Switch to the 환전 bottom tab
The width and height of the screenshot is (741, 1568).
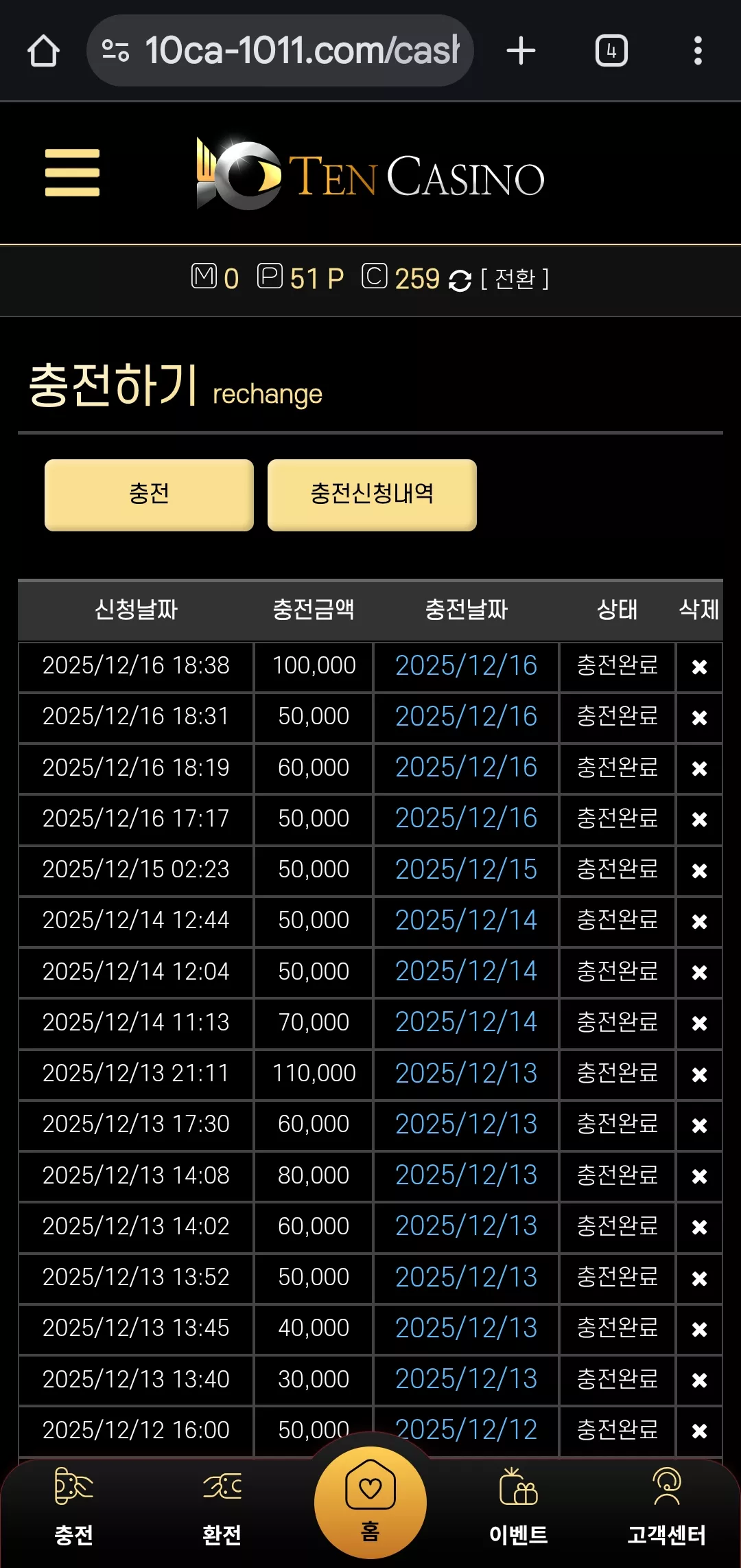(x=222, y=1506)
